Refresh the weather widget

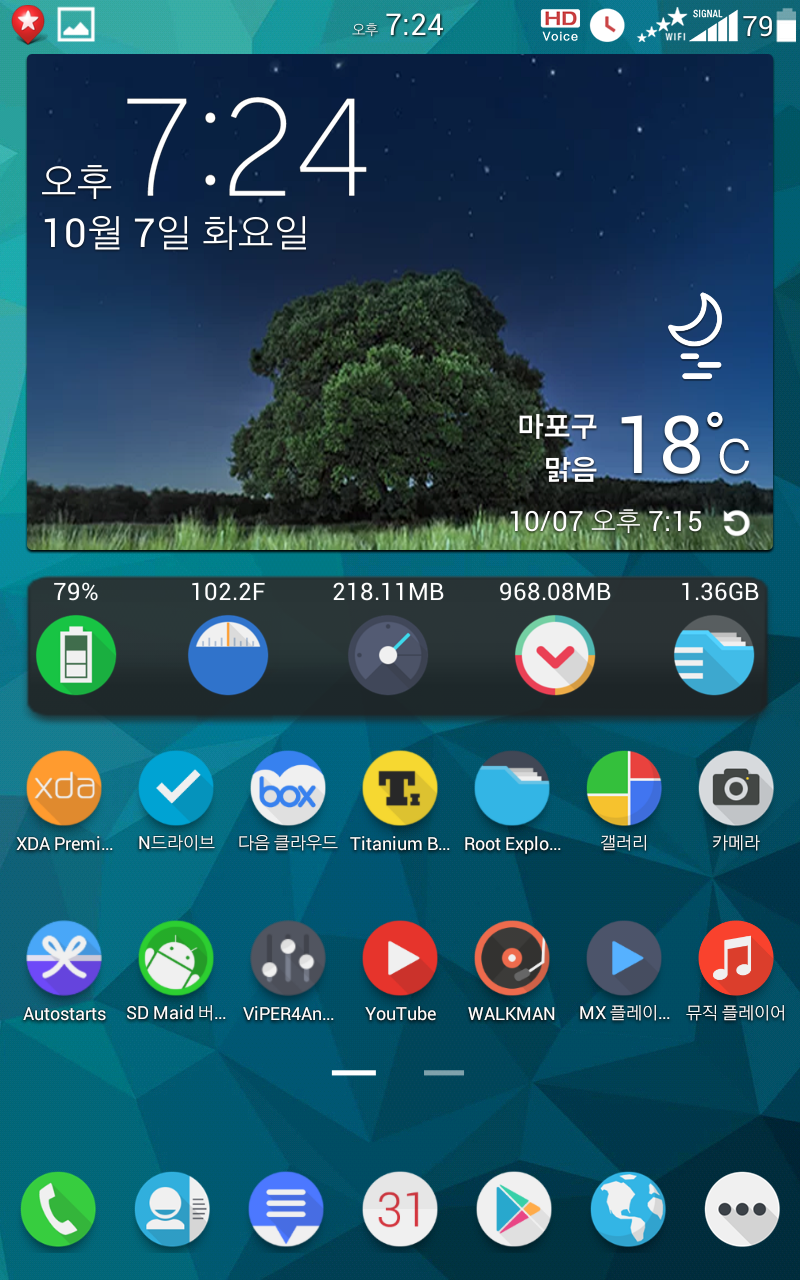click(736, 523)
